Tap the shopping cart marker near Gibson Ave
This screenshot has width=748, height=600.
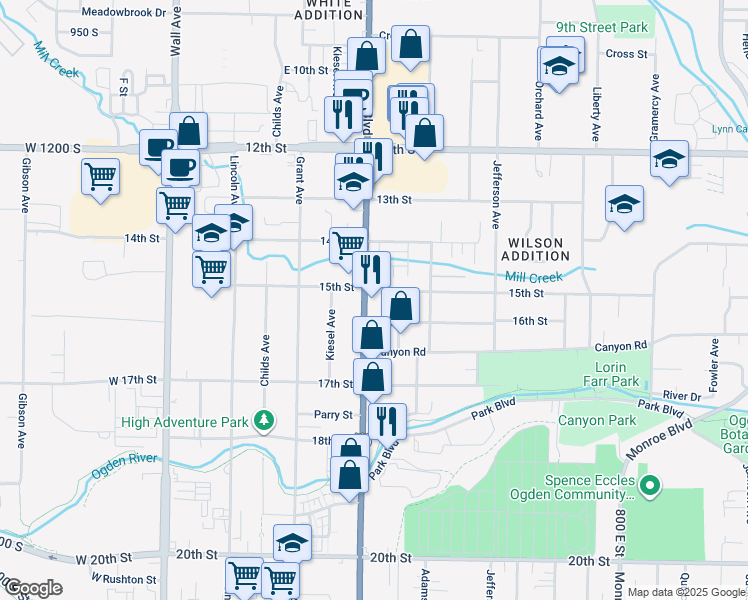(x=101, y=178)
